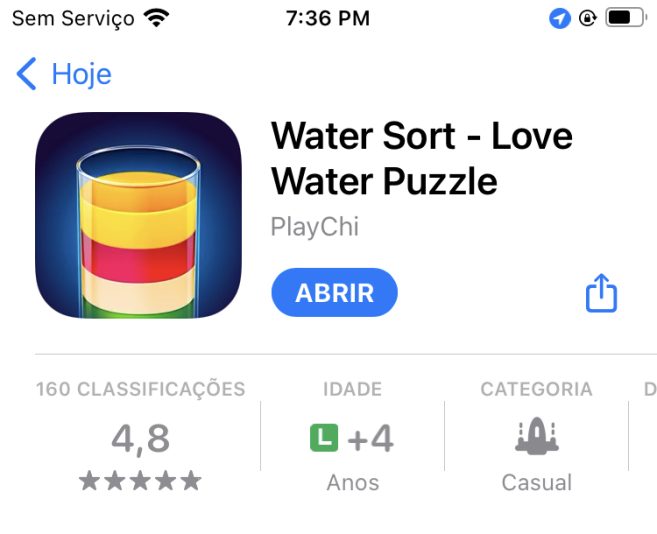The height and width of the screenshot is (534, 657).
Task: Go back to Hoje
Action: point(64,74)
